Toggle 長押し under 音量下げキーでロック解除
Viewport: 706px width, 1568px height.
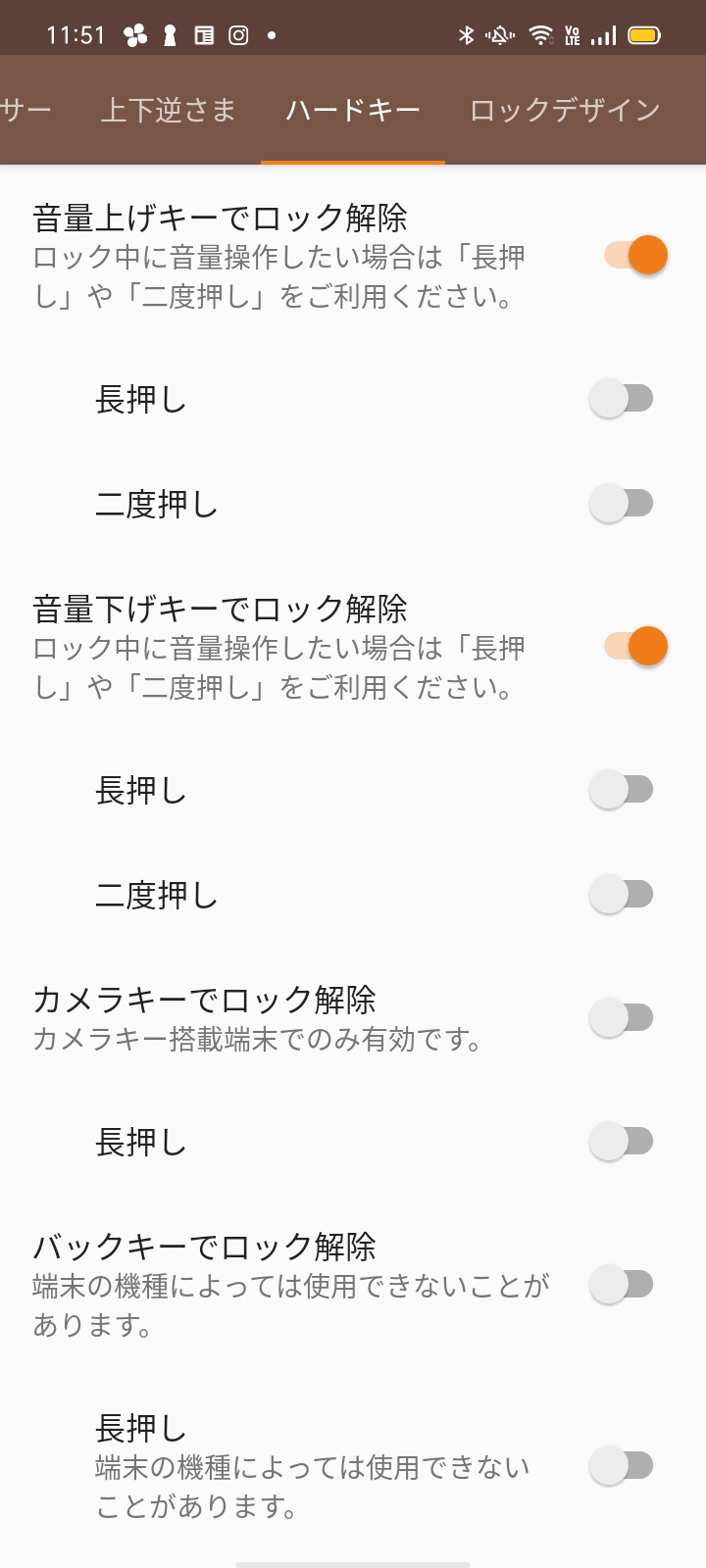(x=622, y=790)
